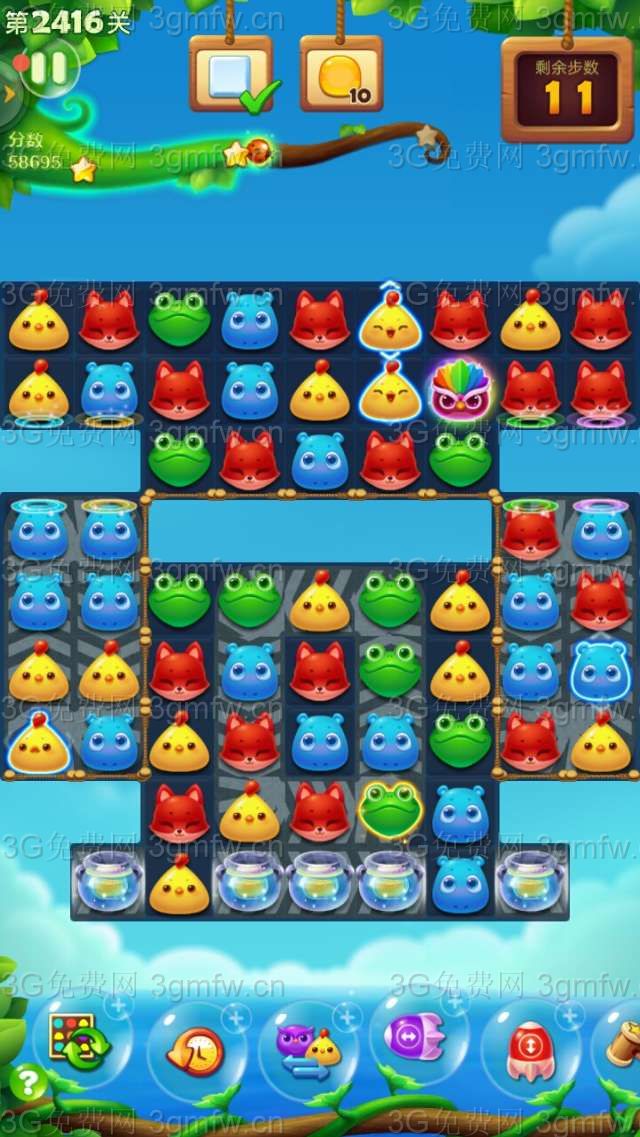The image size is (640, 1137).
Task: Select the hammer booster
Action: point(622,1040)
